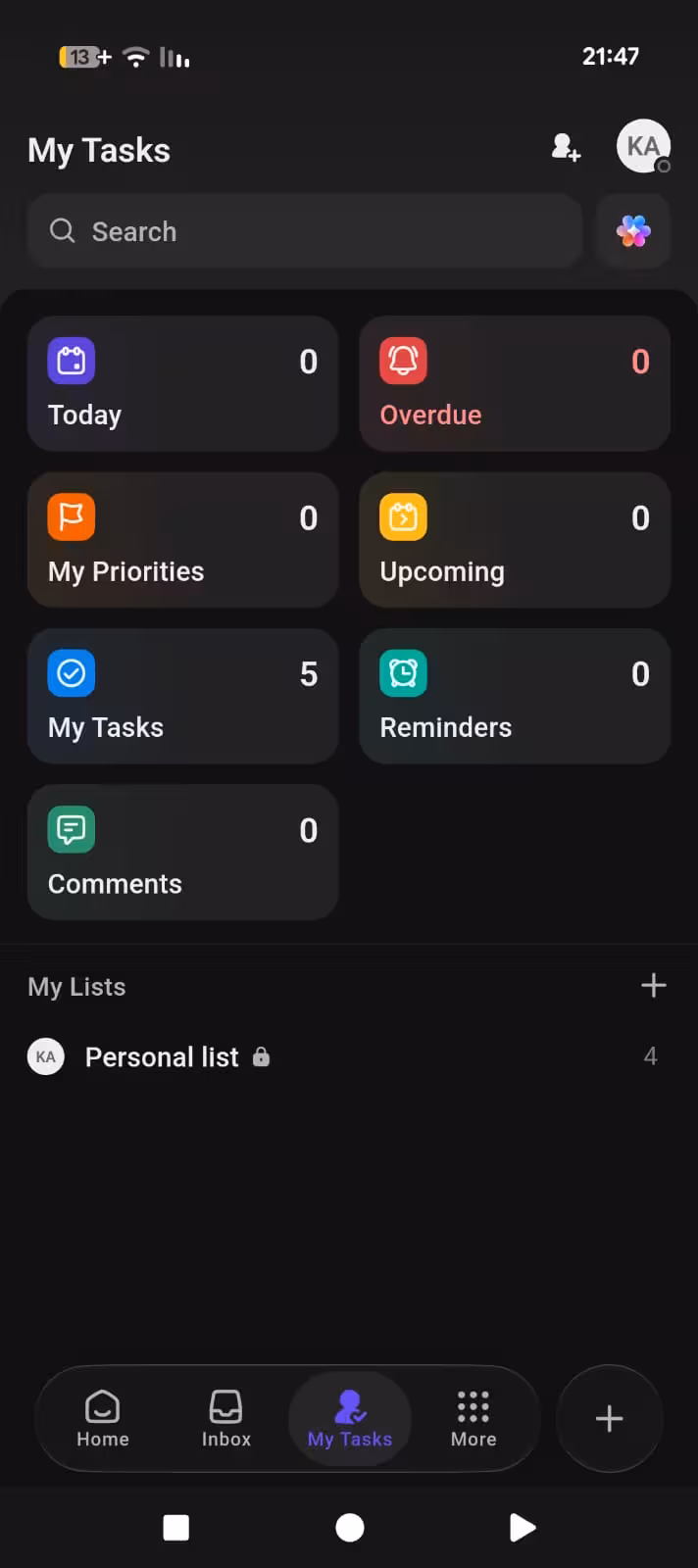Image resolution: width=698 pixels, height=1568 pixels.
Task: View Overdue tasks
Action: pos(515,384)
